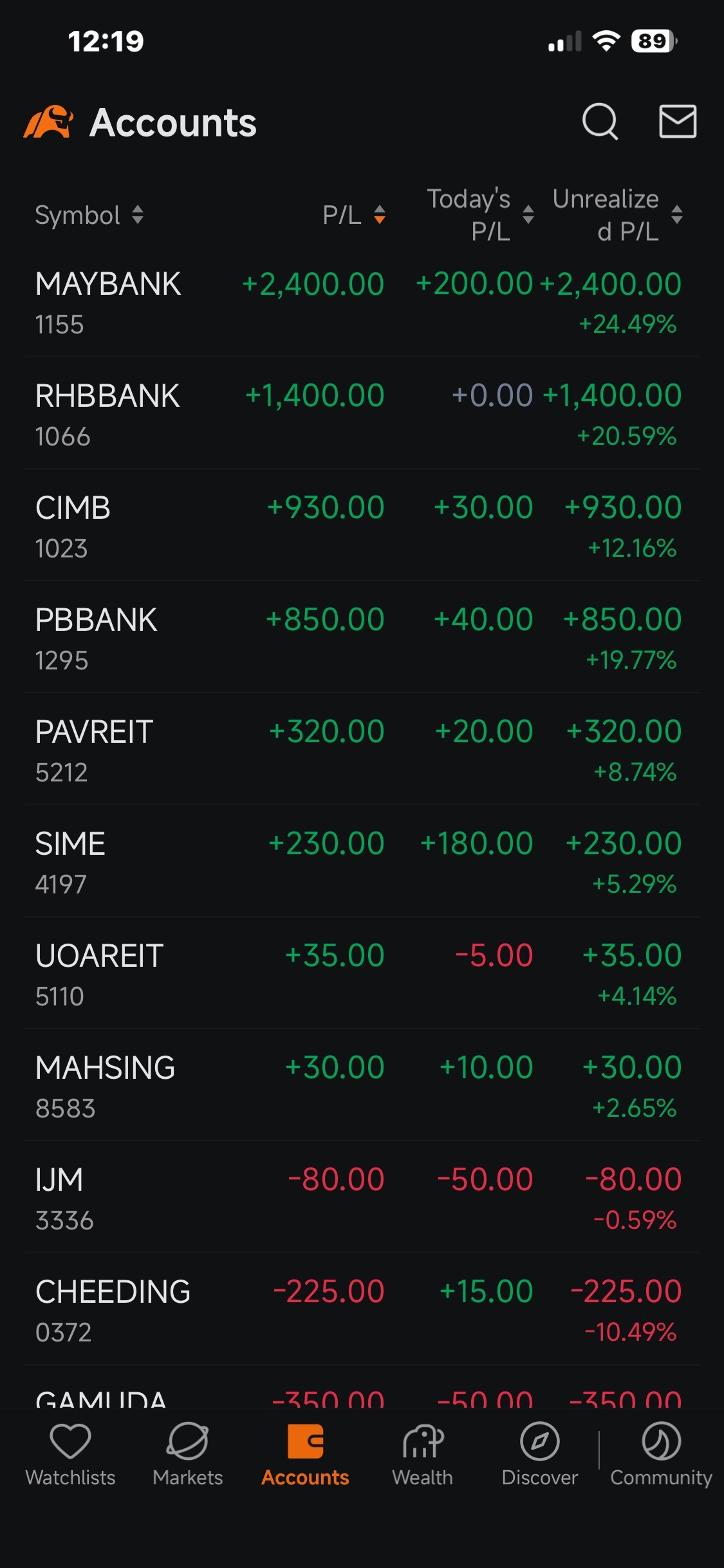Open the RHBBANK 1066 holding
Image resolution: width=724 pixels, height=1568 pixels.
point(362,414)
